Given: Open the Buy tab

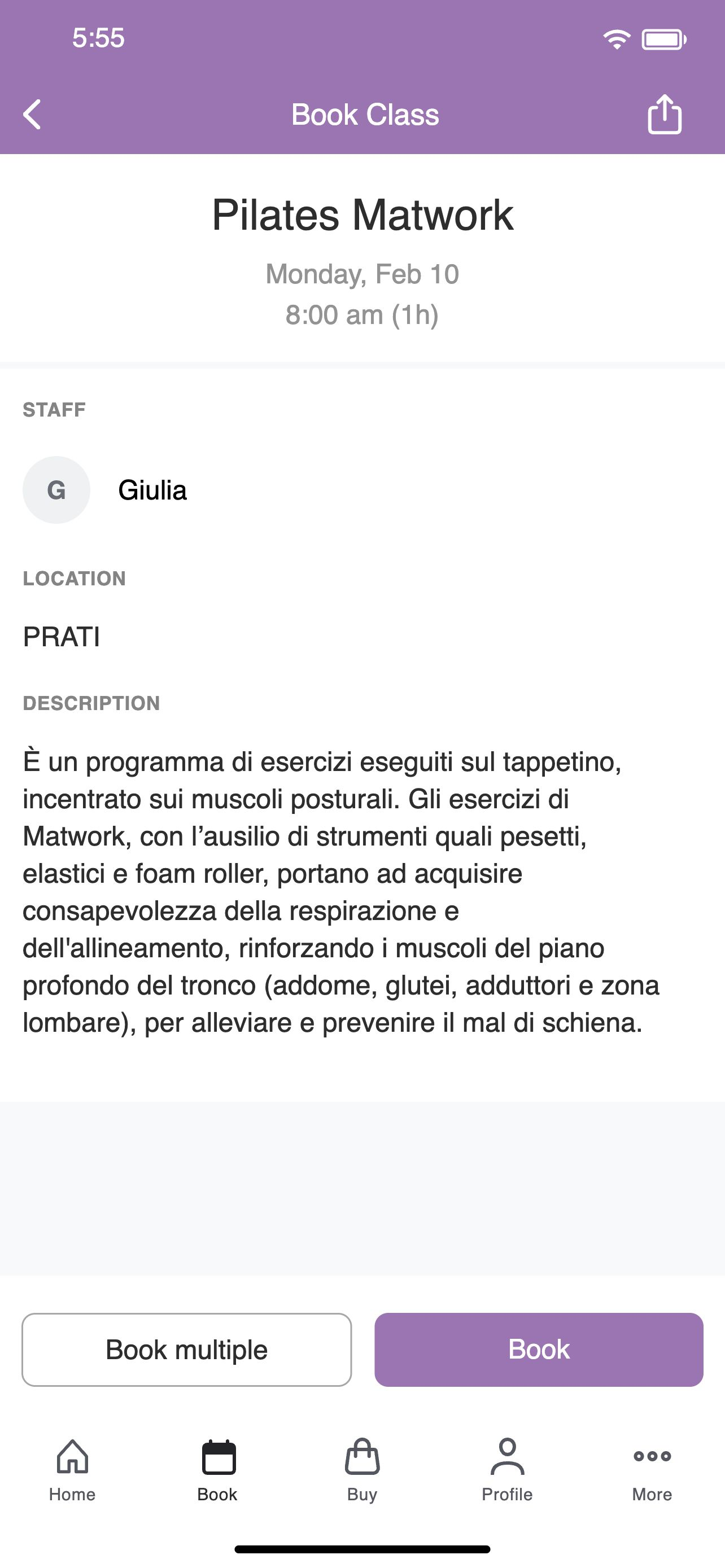Looking at the screenshot, I should coord(362,1470).
